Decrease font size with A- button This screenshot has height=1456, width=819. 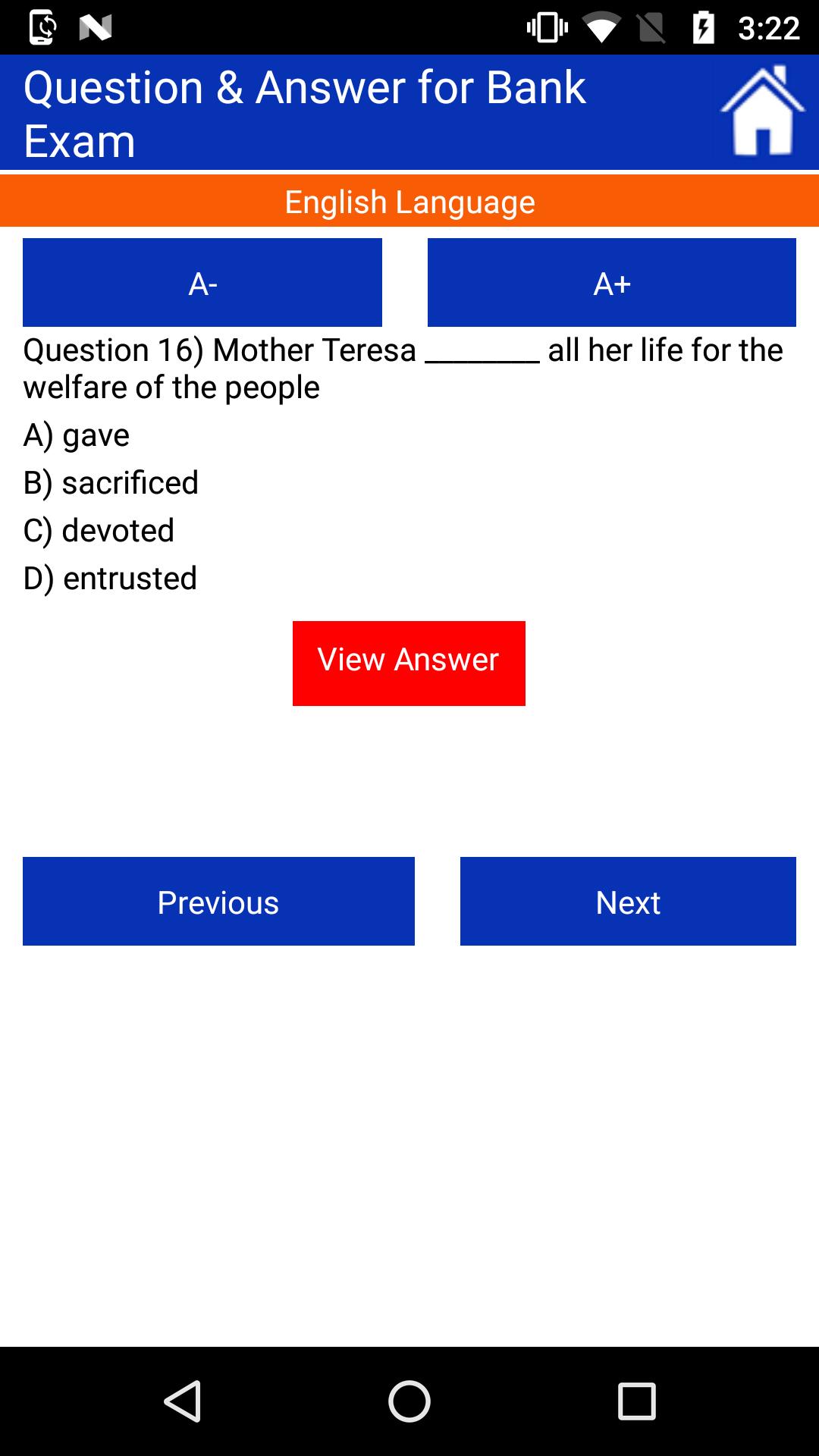point(202,281)
